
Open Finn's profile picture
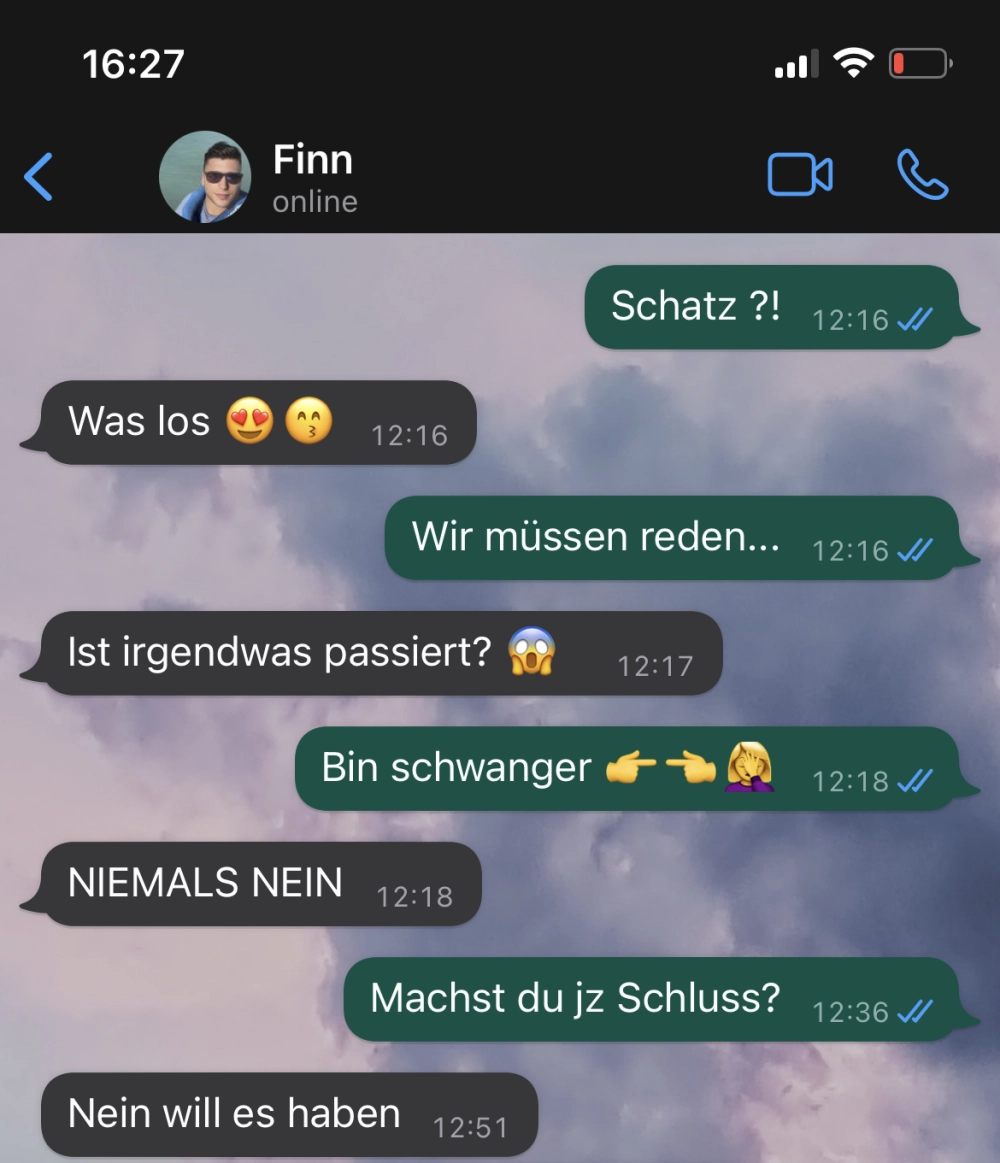pyautogui.click(x=205, y=177)
